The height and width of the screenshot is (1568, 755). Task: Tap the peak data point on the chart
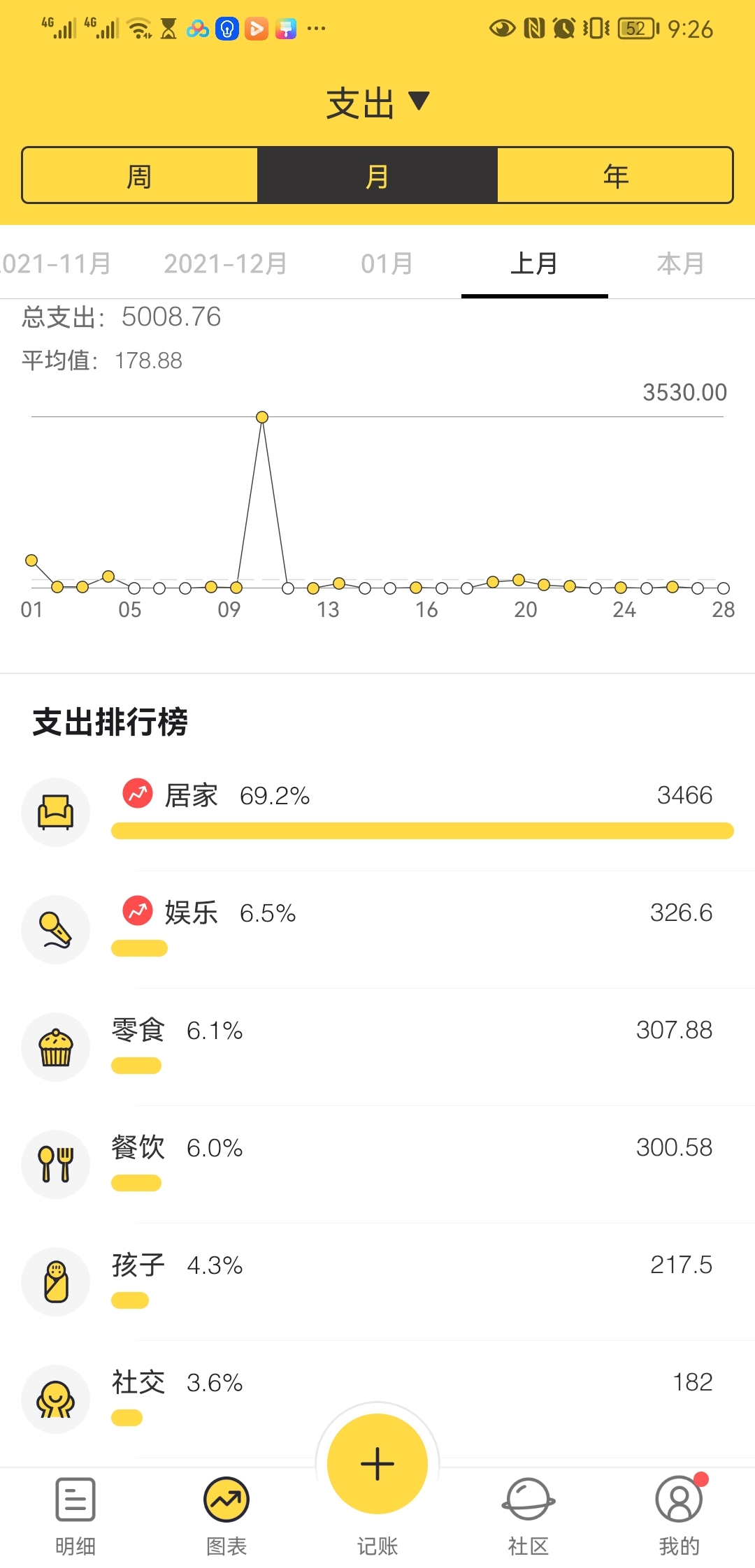click(x=262, y=417)
